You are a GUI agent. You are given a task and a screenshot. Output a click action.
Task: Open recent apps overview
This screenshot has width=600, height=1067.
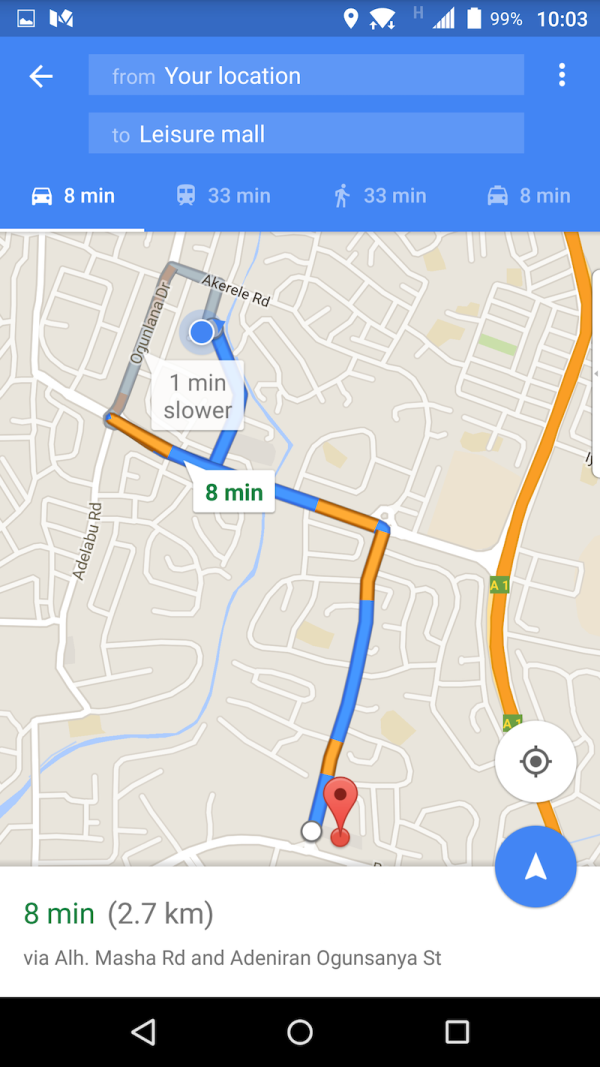click(457, 1032)
